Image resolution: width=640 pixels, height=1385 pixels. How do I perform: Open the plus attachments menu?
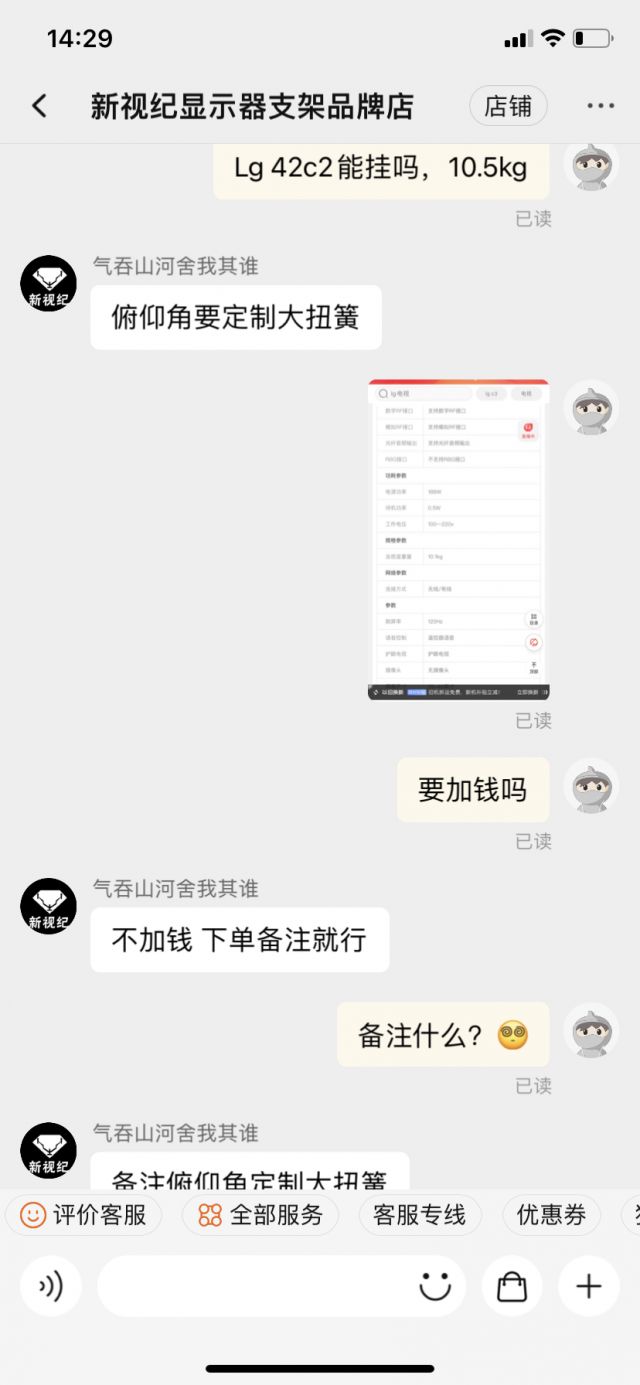click(589, 1286)
